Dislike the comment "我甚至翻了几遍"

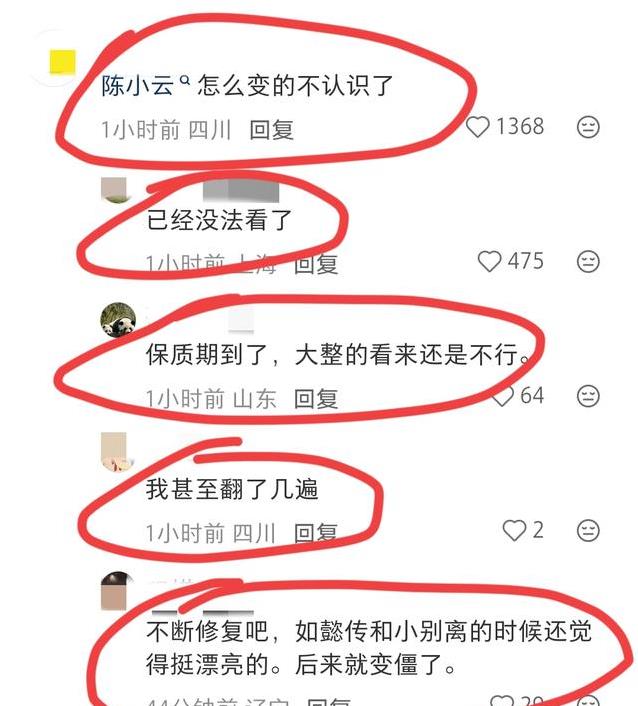(588, 530)
